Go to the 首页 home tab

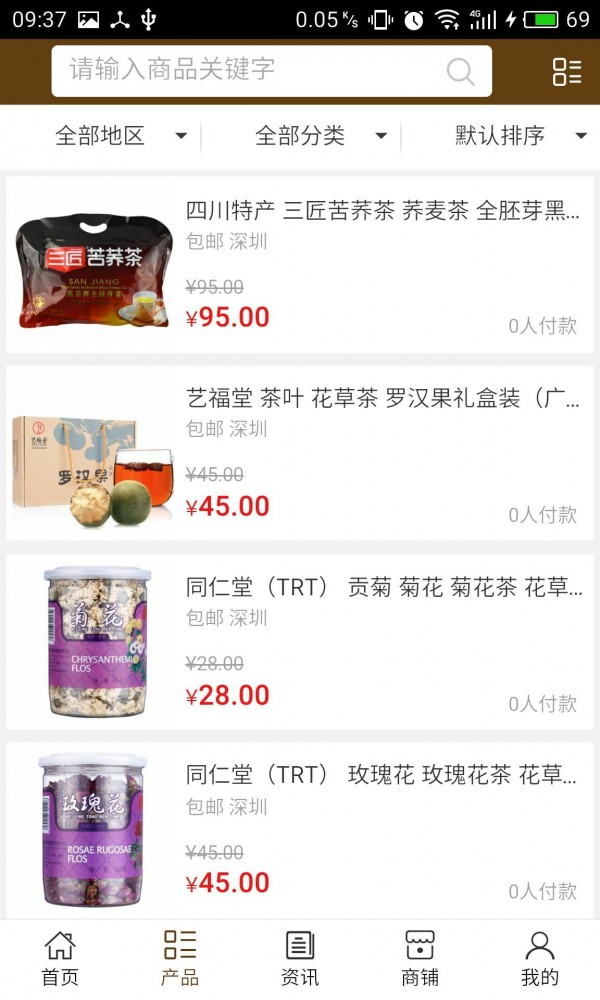point(60,958)
